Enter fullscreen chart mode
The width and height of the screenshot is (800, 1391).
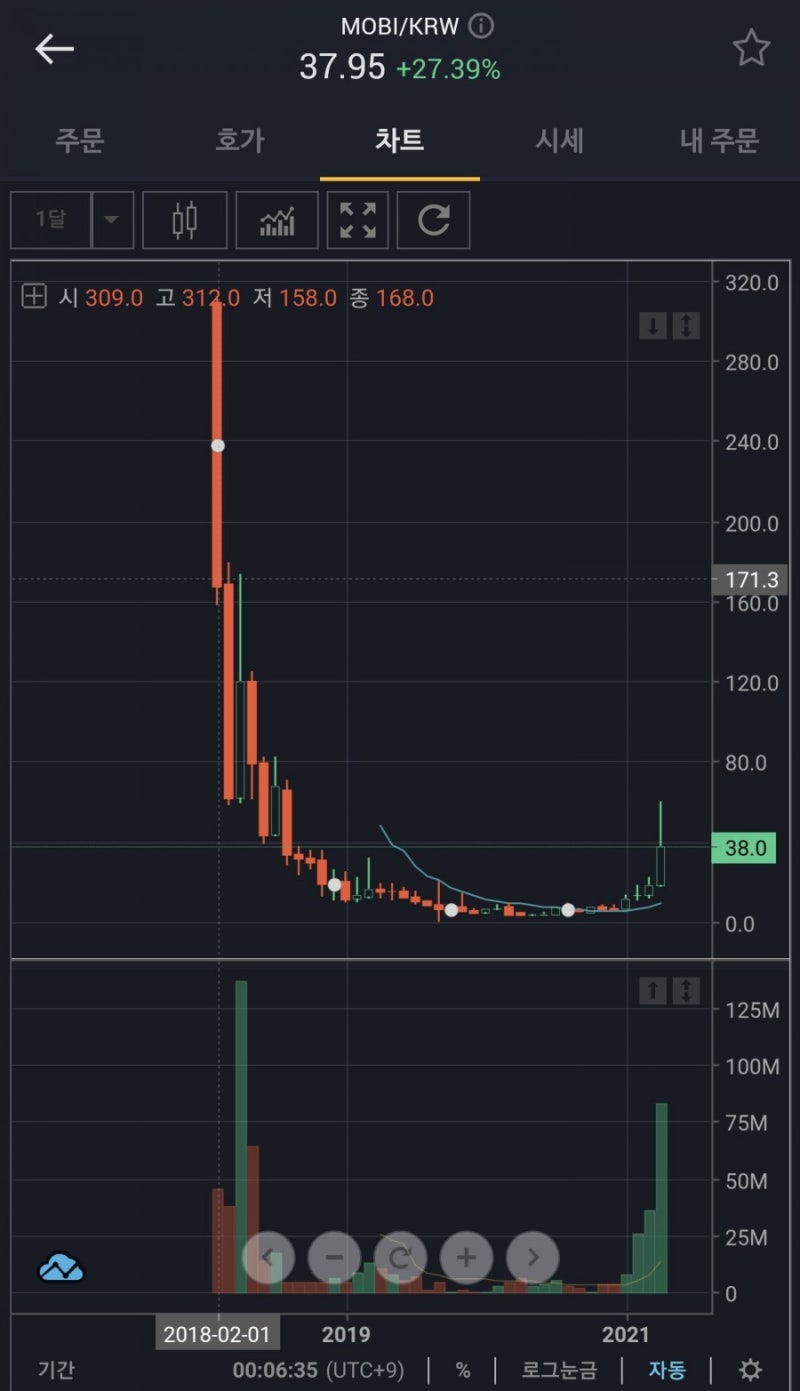pyautogui.click(x=357, y=220)
